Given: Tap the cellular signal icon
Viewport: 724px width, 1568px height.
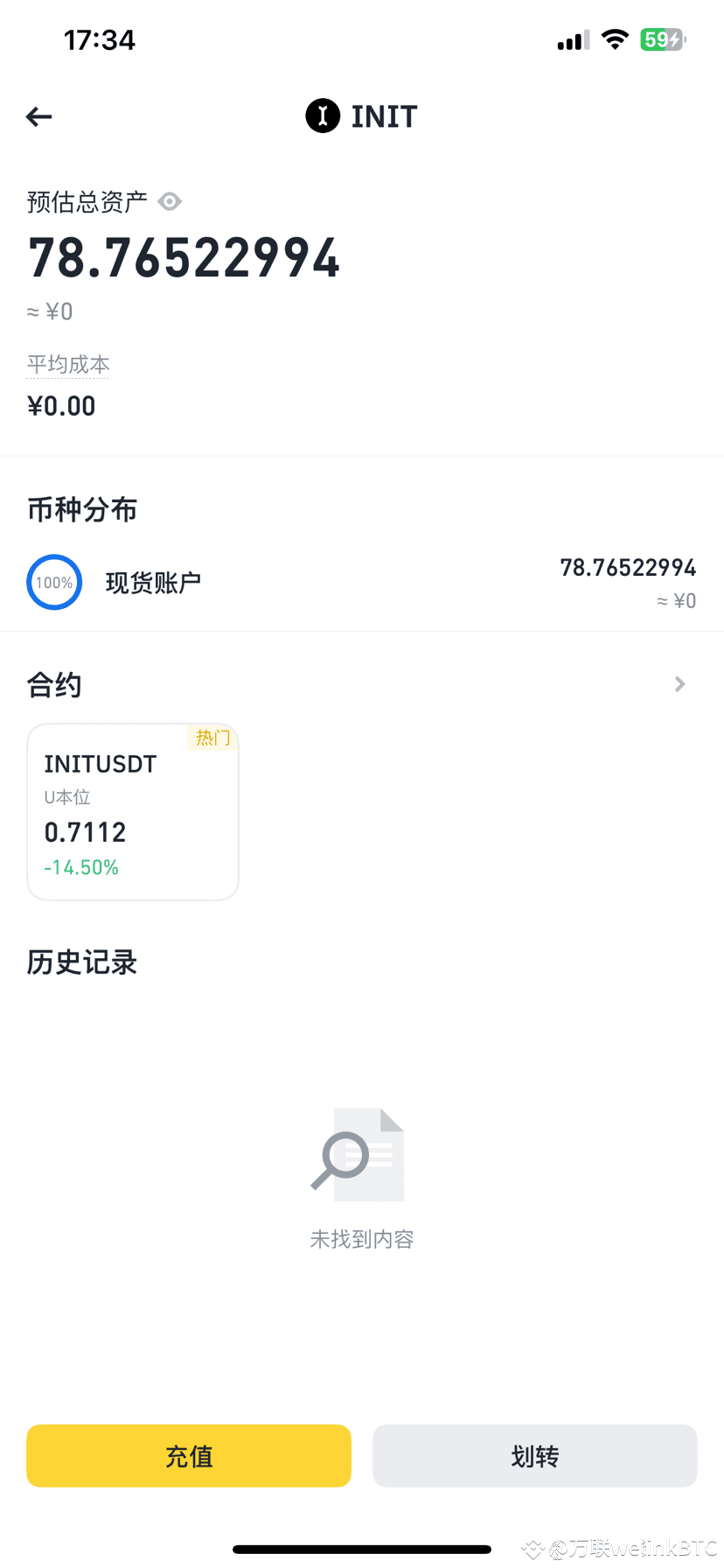Looking at the screenshot, I should 572,39.
